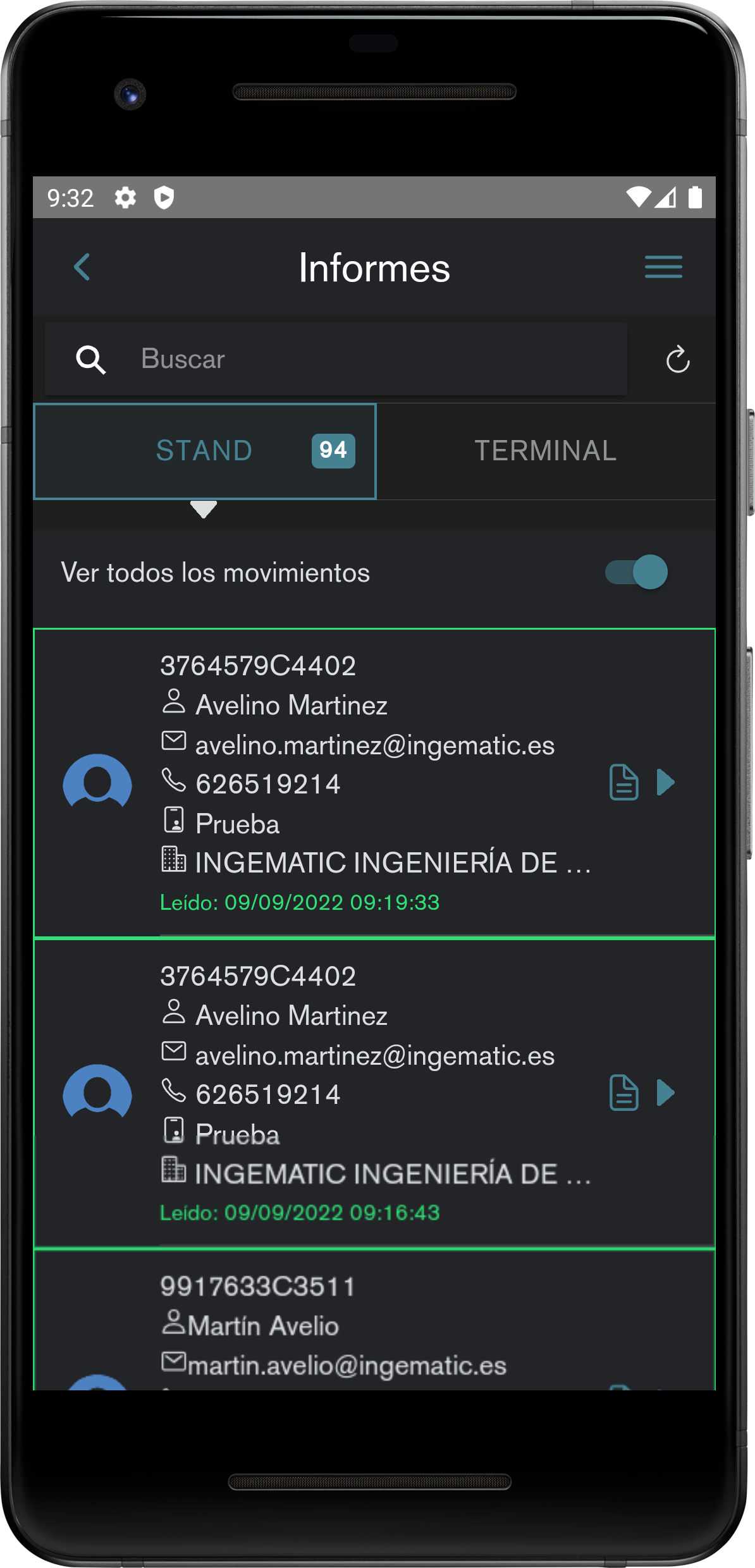755x1568 pixels.
Task: Toggle Ver todos los movimientos switch
Action: [x=636, y=572]
